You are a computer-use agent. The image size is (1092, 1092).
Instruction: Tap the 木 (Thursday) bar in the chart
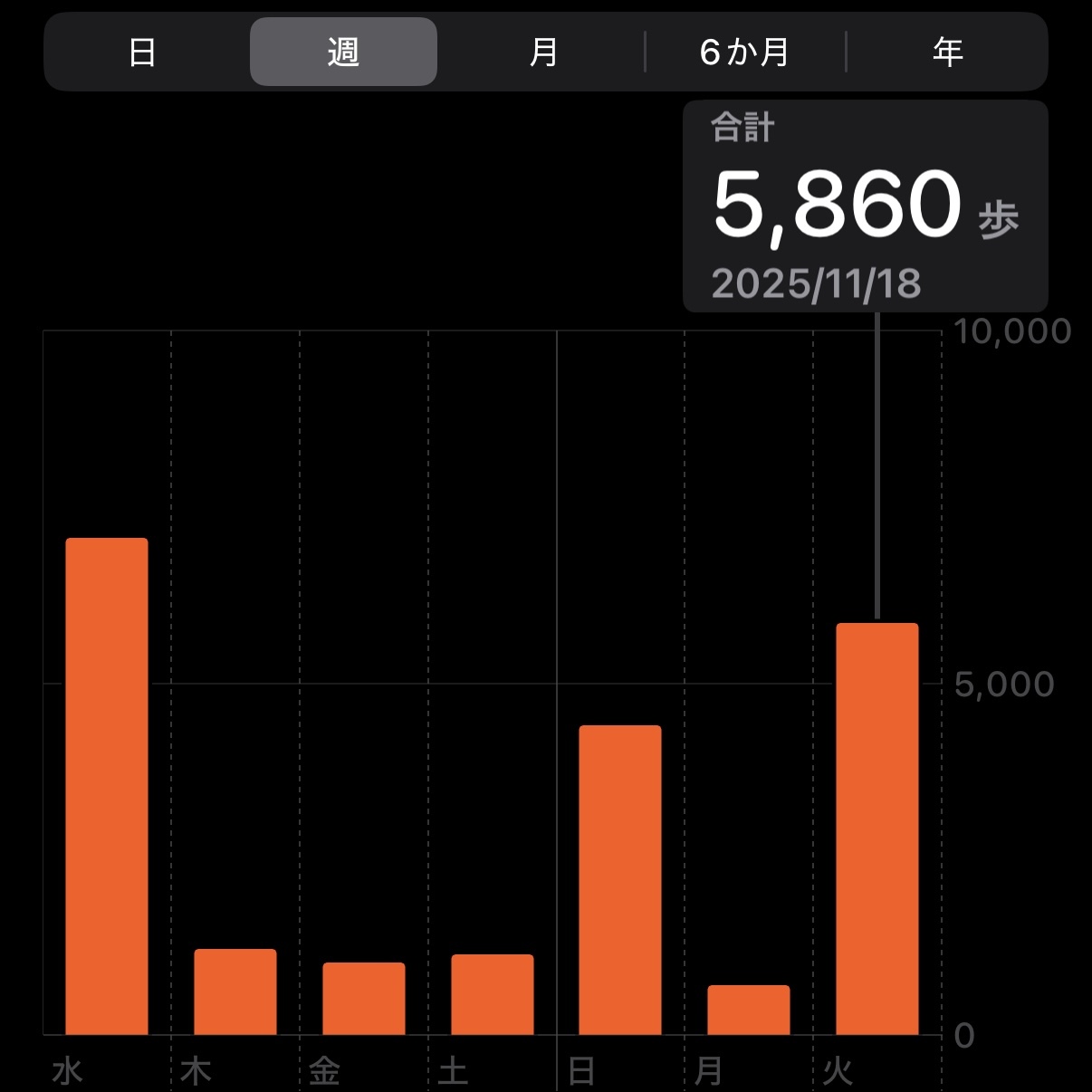pyautogui.click(x=235, y=991)
